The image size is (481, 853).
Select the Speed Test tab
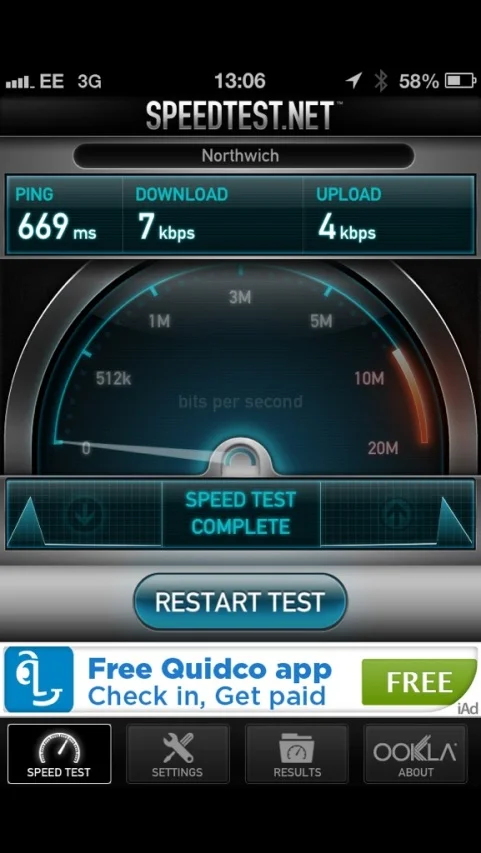point(59,754)
